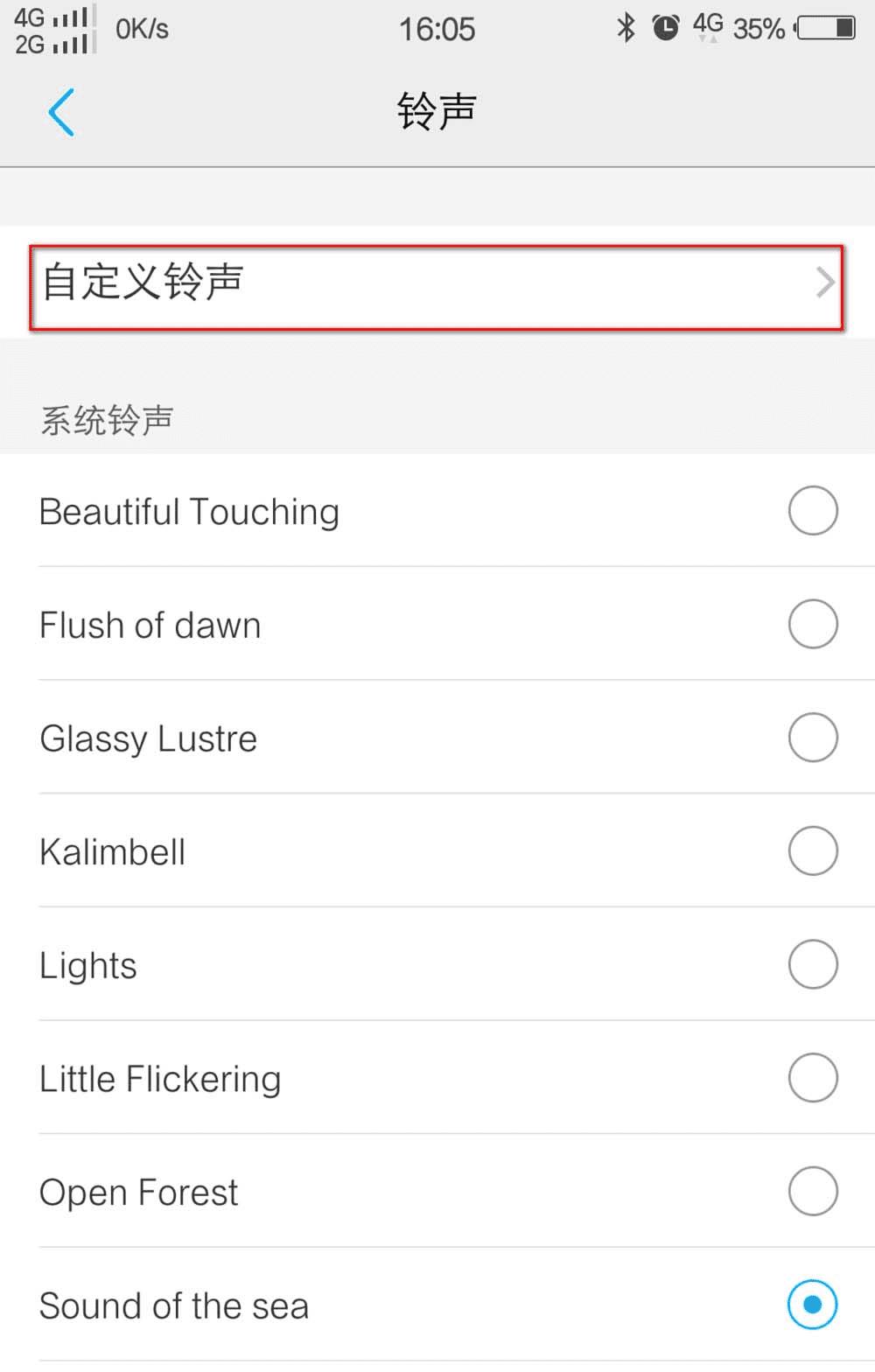Tap the Sound of the sea option
The width and height of the screenshot is (875, 1372).
point(812,1305)
